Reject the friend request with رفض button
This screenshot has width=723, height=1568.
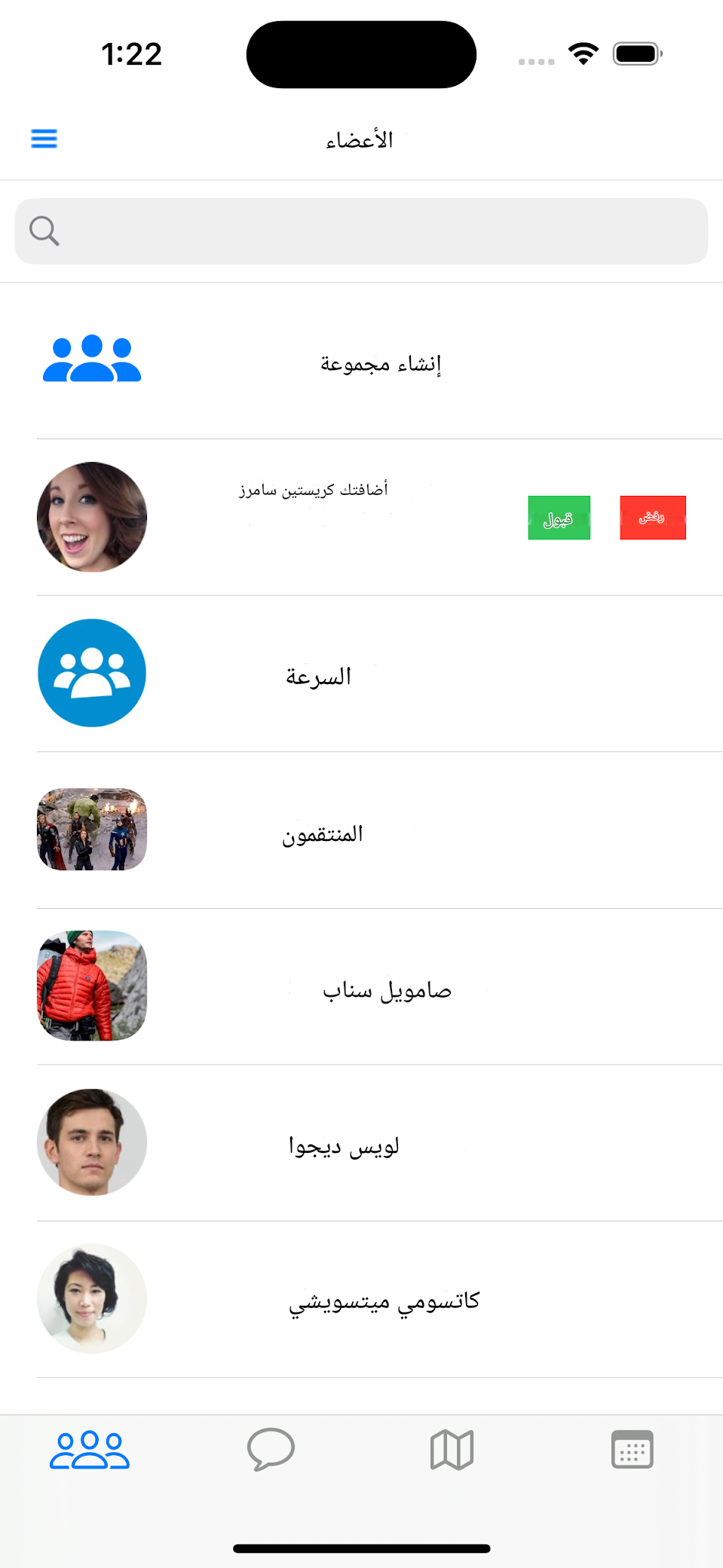coord(652,518)
